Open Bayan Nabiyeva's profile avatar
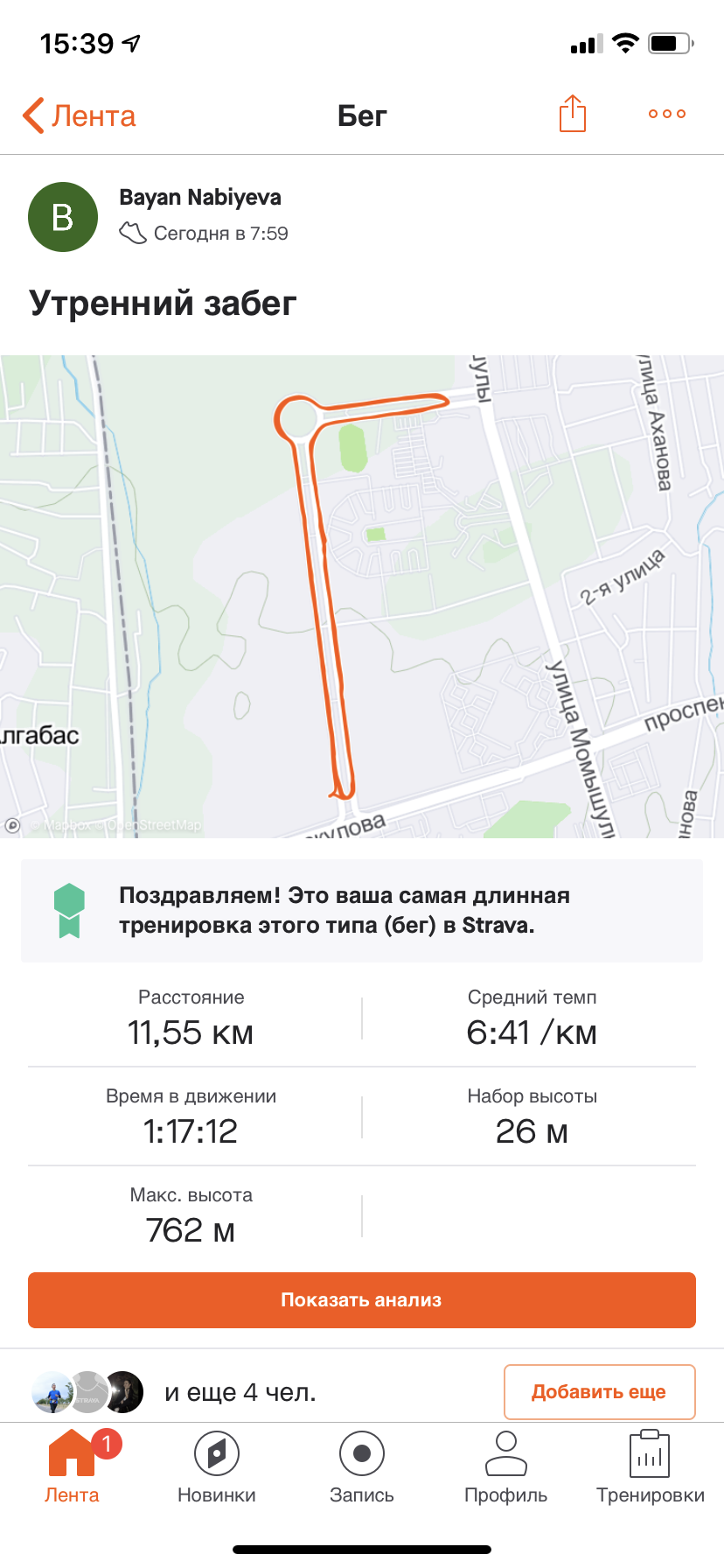The width and height of the screenshot is (724, 1568). (63, 217)
